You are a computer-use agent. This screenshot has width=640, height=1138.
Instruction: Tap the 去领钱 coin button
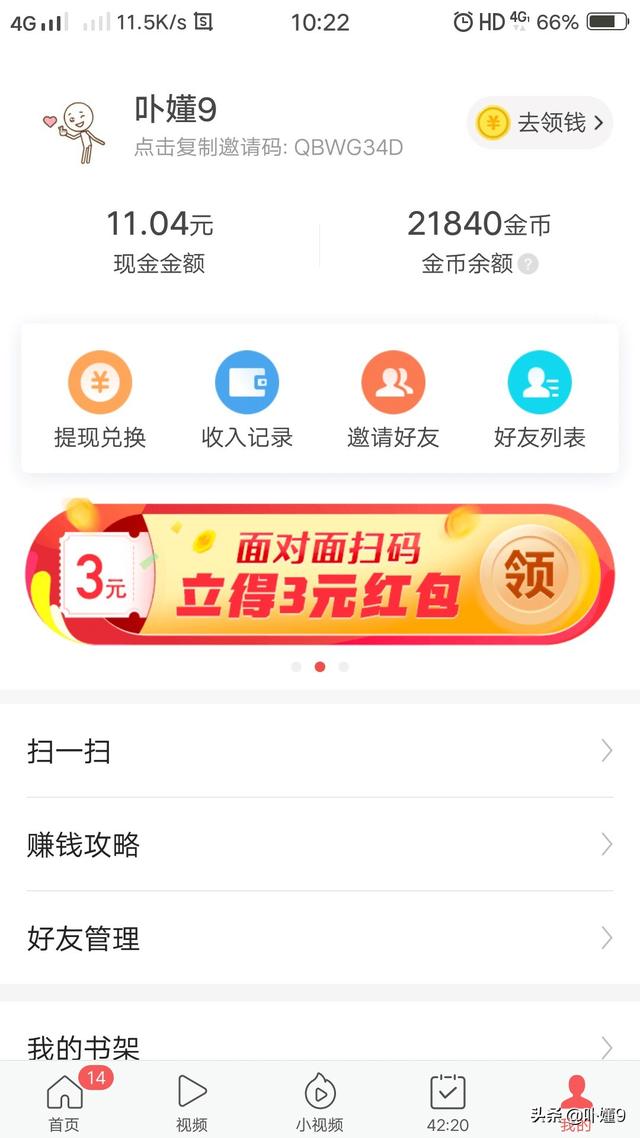pos(540,123)
